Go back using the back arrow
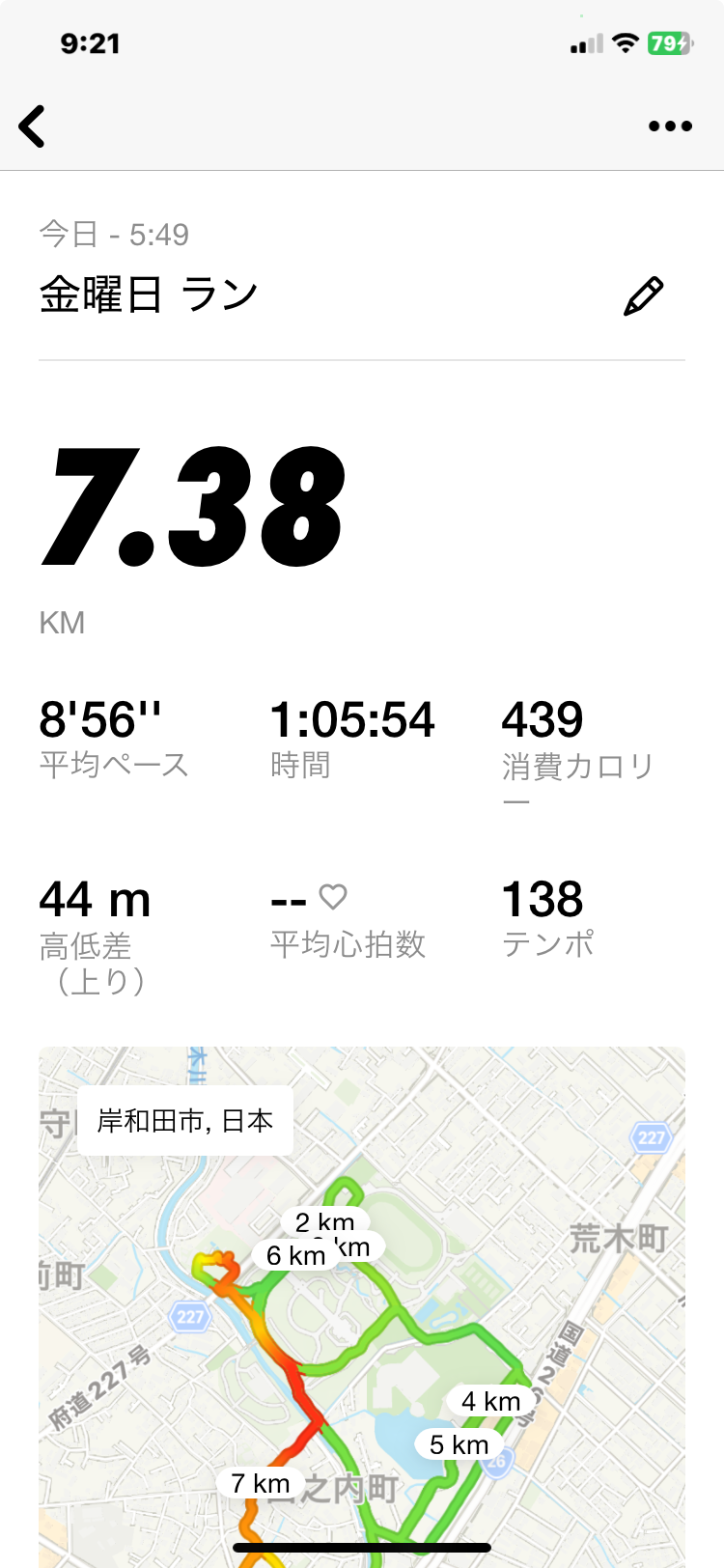 [32, 126]
